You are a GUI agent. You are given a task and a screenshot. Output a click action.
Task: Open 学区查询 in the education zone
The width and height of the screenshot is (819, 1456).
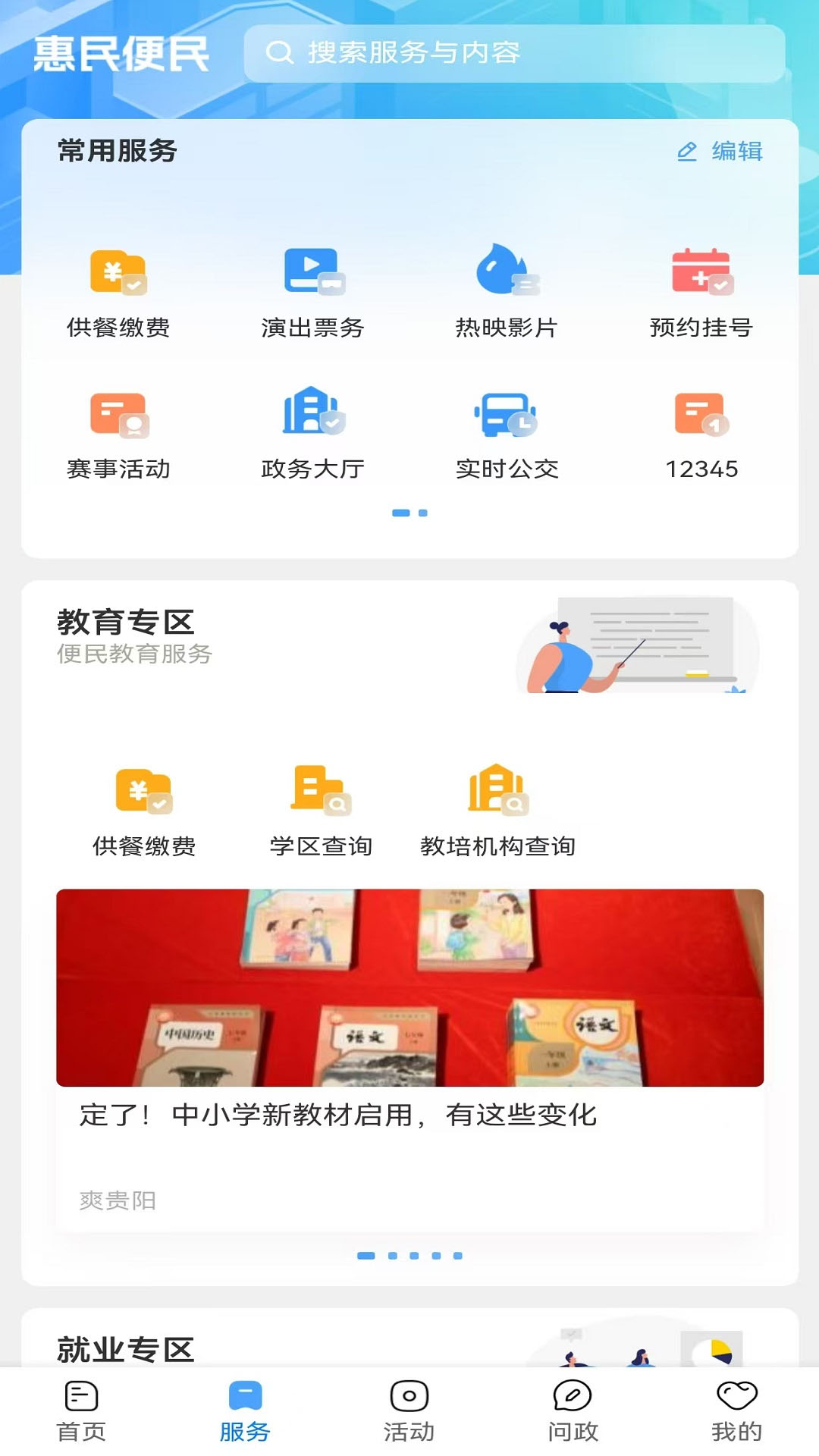coord(320,811)
